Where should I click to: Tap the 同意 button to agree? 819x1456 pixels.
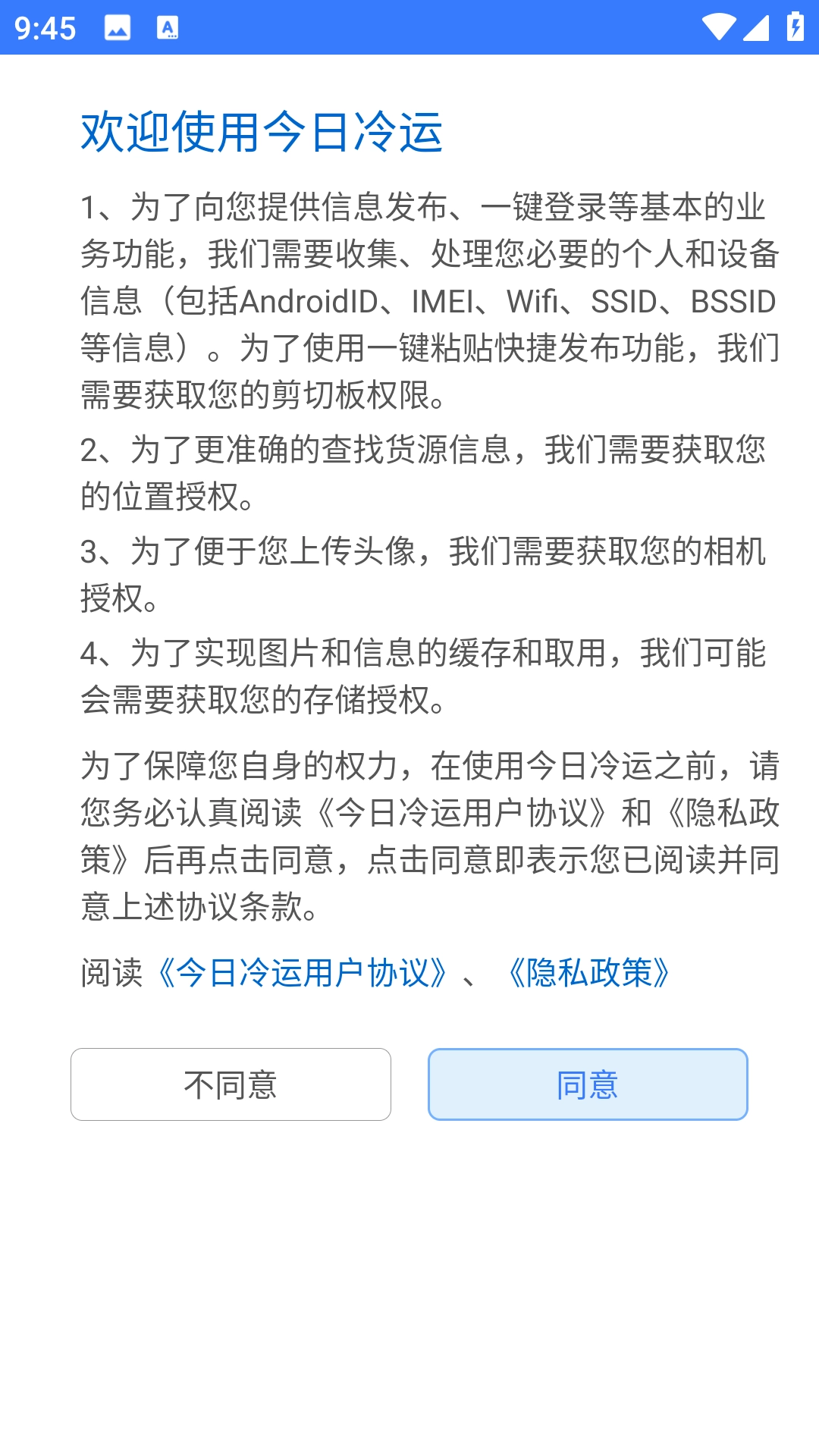[x=588, y=1084]
